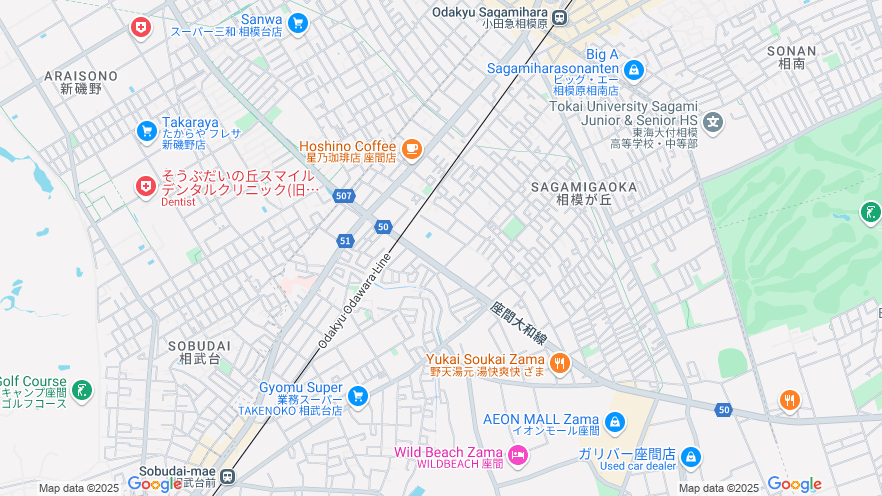Viewport: 882px width, 496px height.
Task: Open the Smile Dental Clinic dentist pin
Action: 147,185
